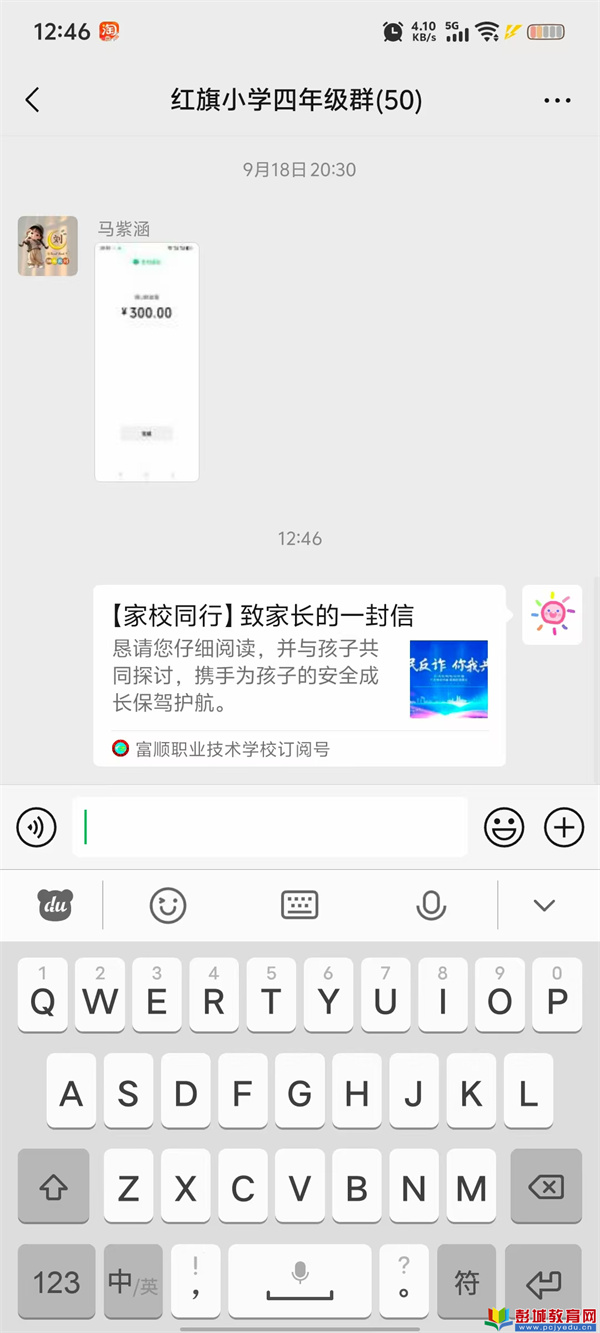Collapse the on-screen keyboard

(544, 906)
